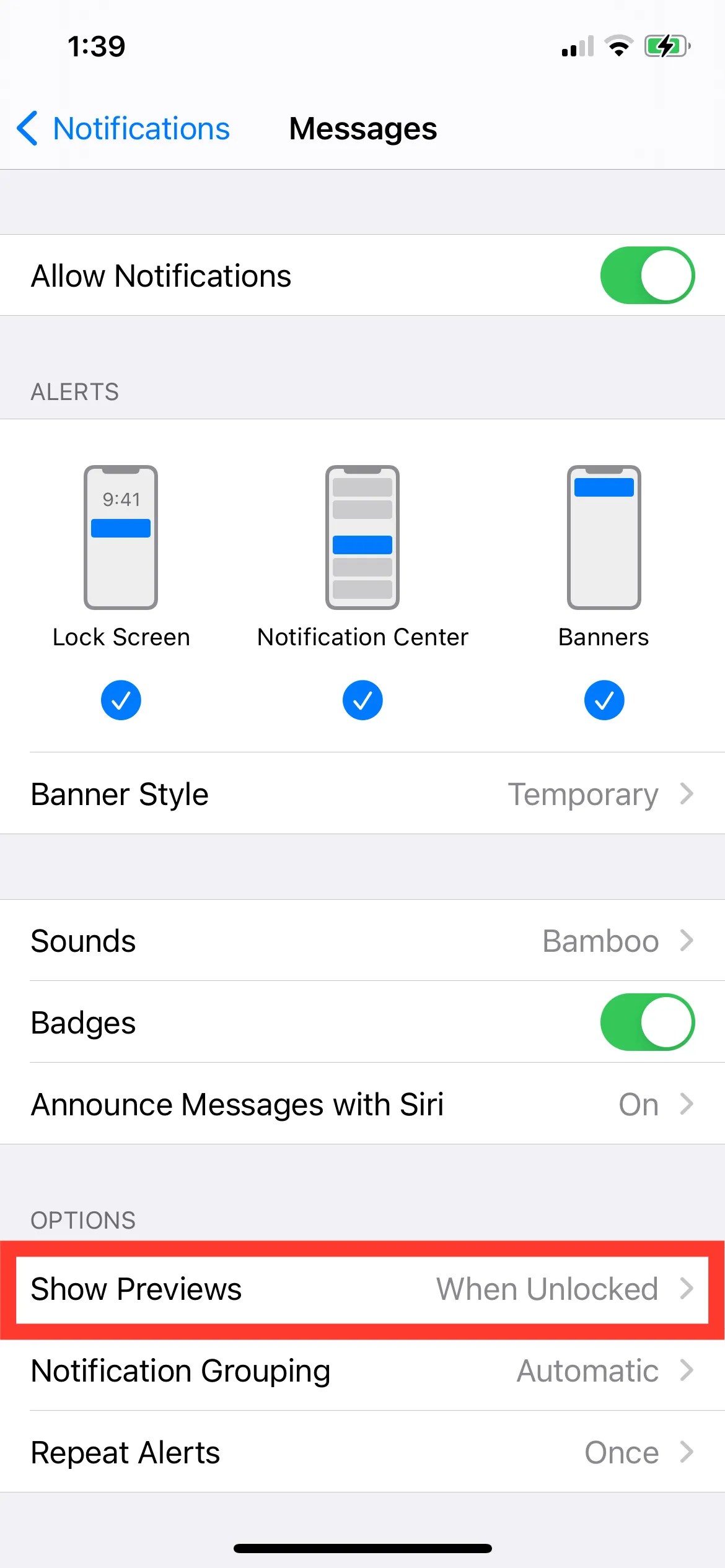
Task: Change the Sounds setting from Bamboo
Action: click(362, 941)
